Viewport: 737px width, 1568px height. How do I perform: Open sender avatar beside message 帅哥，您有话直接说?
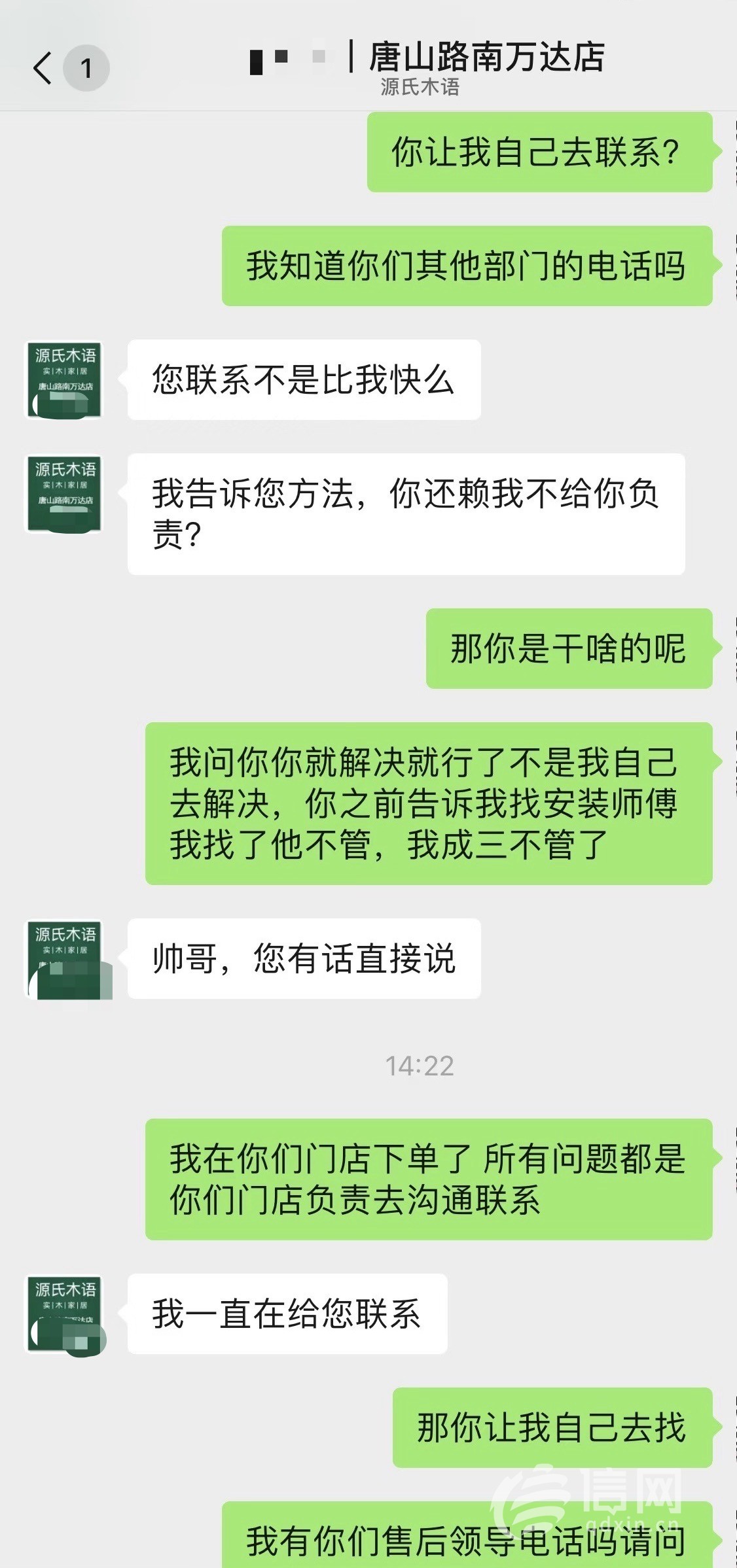point(64,959)
